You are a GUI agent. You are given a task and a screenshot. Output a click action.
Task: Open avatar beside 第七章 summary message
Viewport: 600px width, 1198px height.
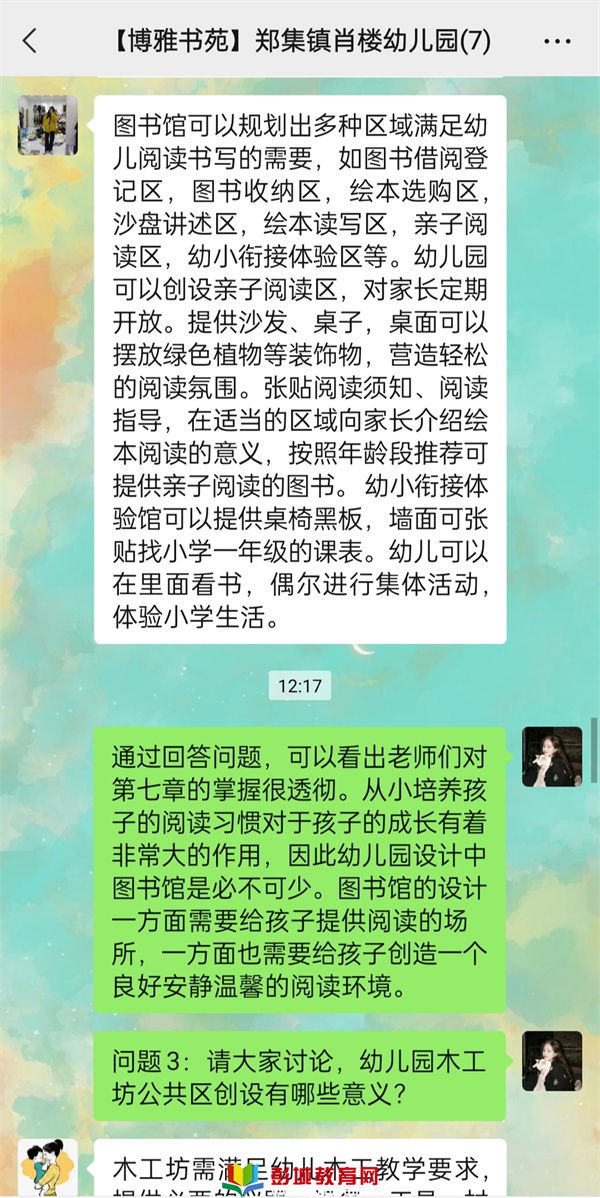coord(551,756)
